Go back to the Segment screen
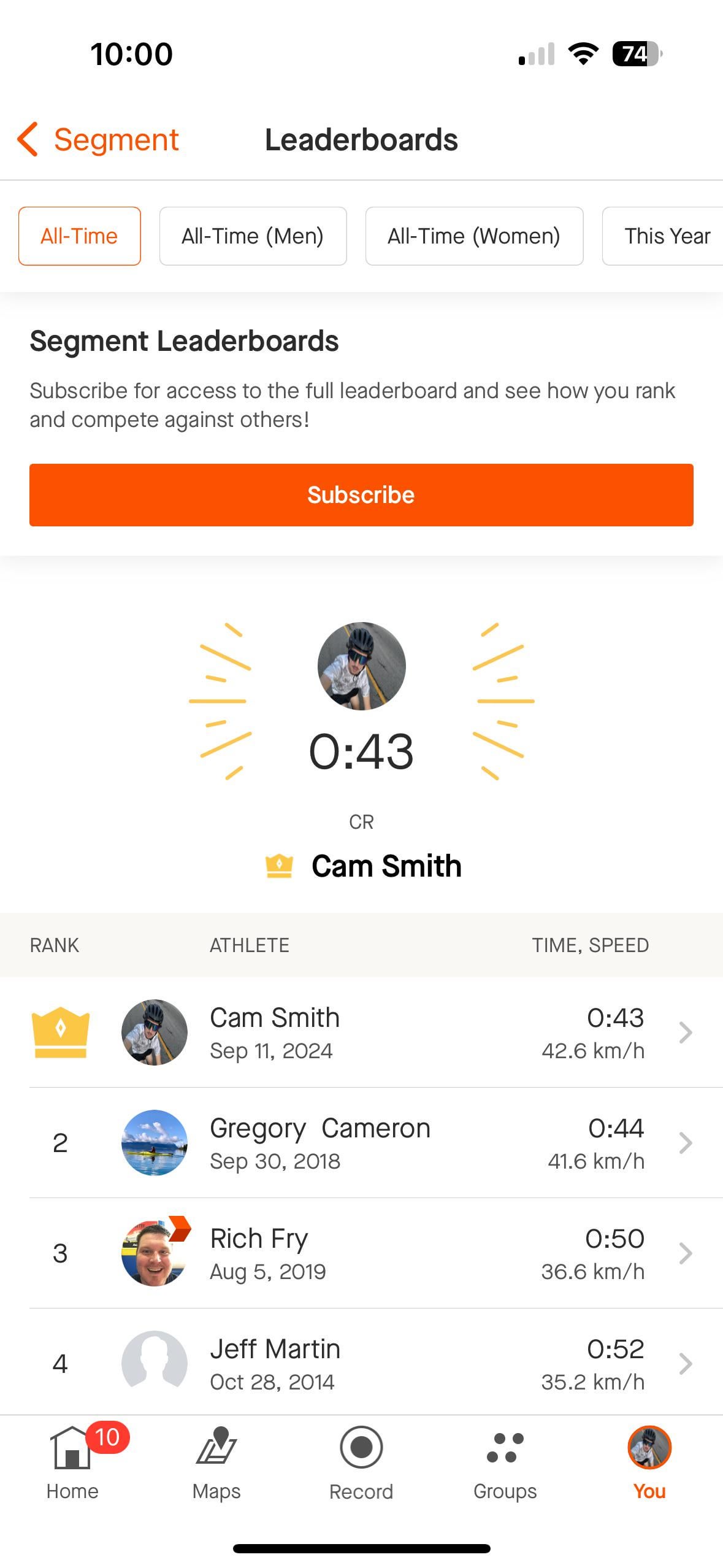Screen dimensions: 723x1568 [98, 139]
